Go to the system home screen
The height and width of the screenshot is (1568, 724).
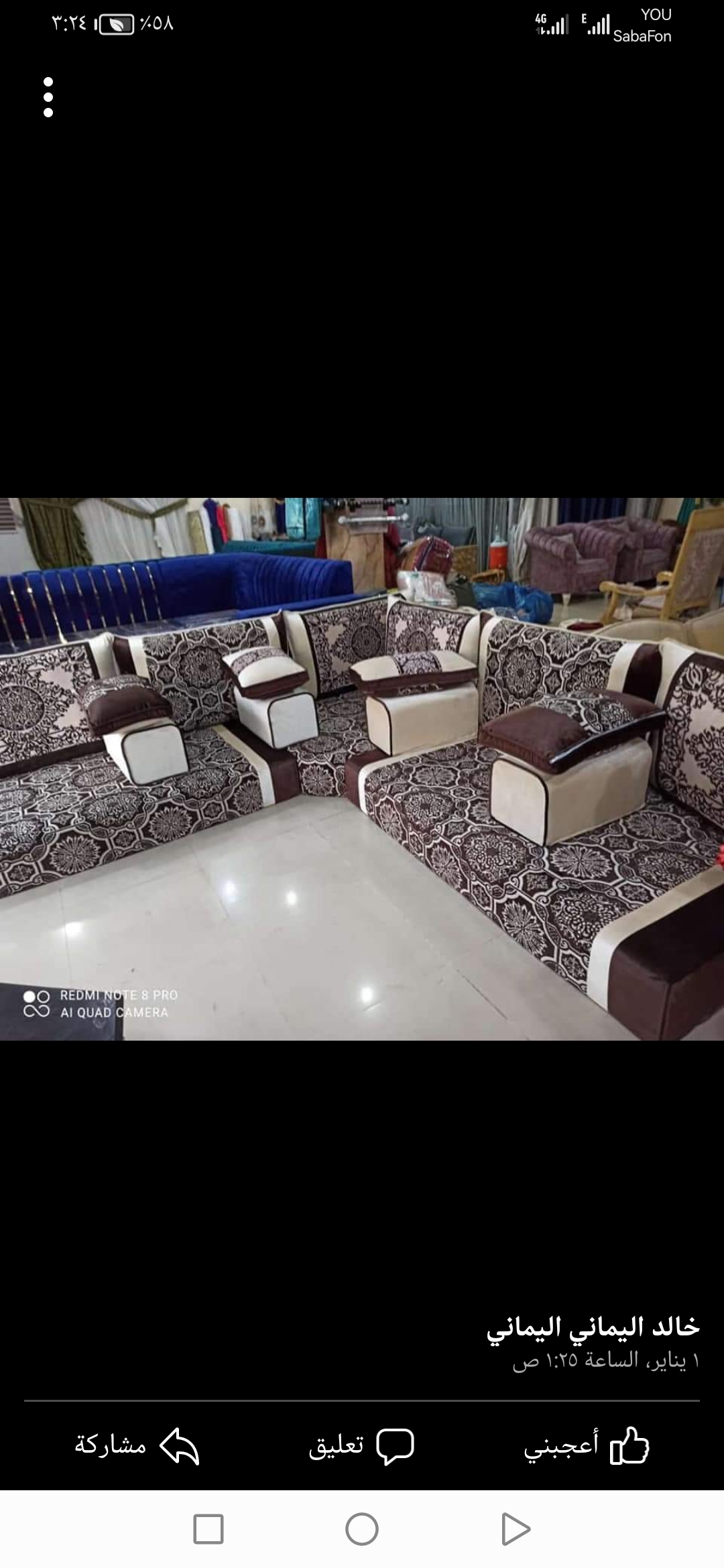pos(362,1530)
